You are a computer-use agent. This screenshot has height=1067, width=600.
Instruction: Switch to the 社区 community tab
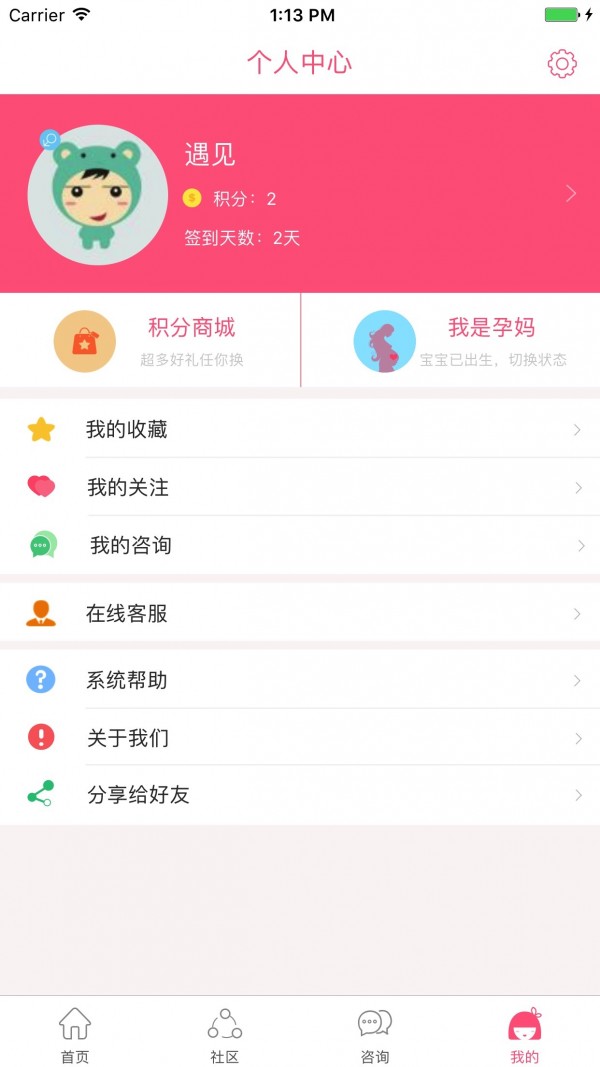(x=225, y=1034)
